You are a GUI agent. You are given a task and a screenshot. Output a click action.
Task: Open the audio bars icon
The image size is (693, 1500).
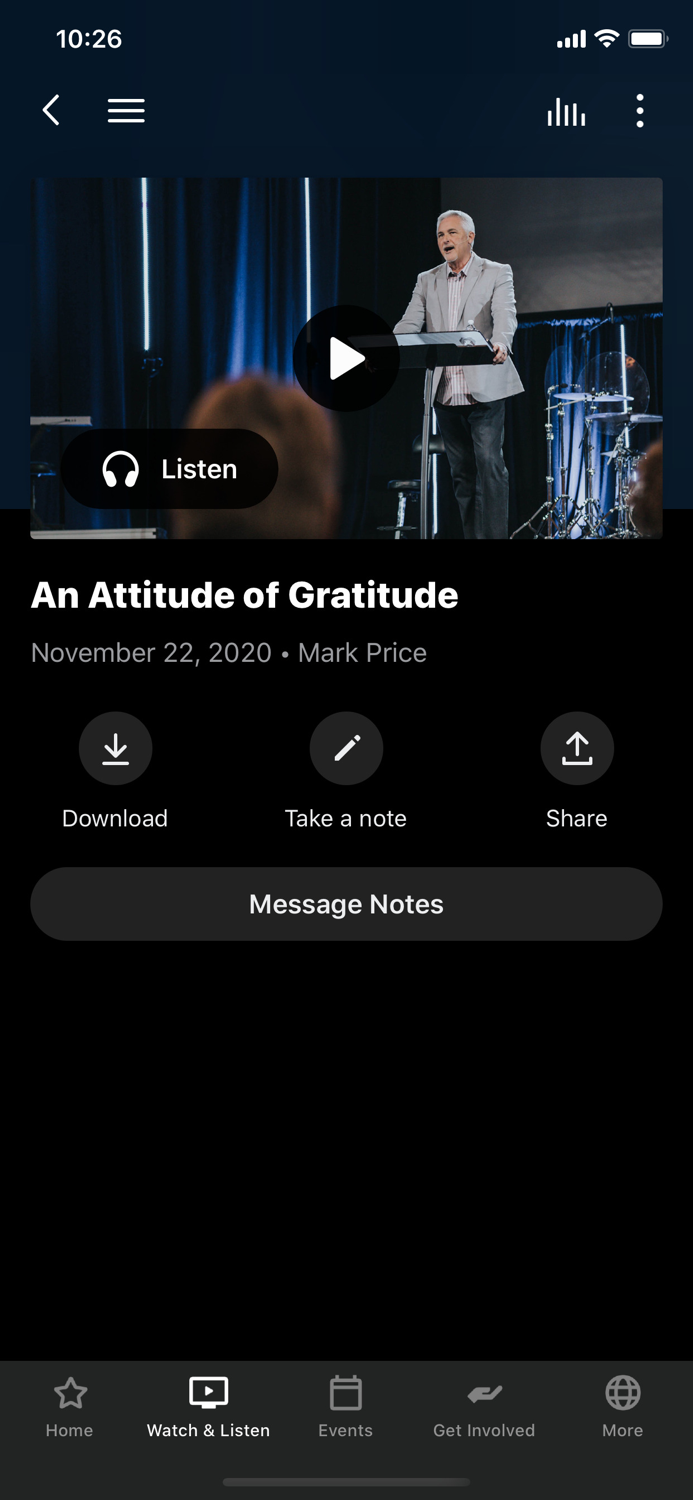click(x=566, y=112)
